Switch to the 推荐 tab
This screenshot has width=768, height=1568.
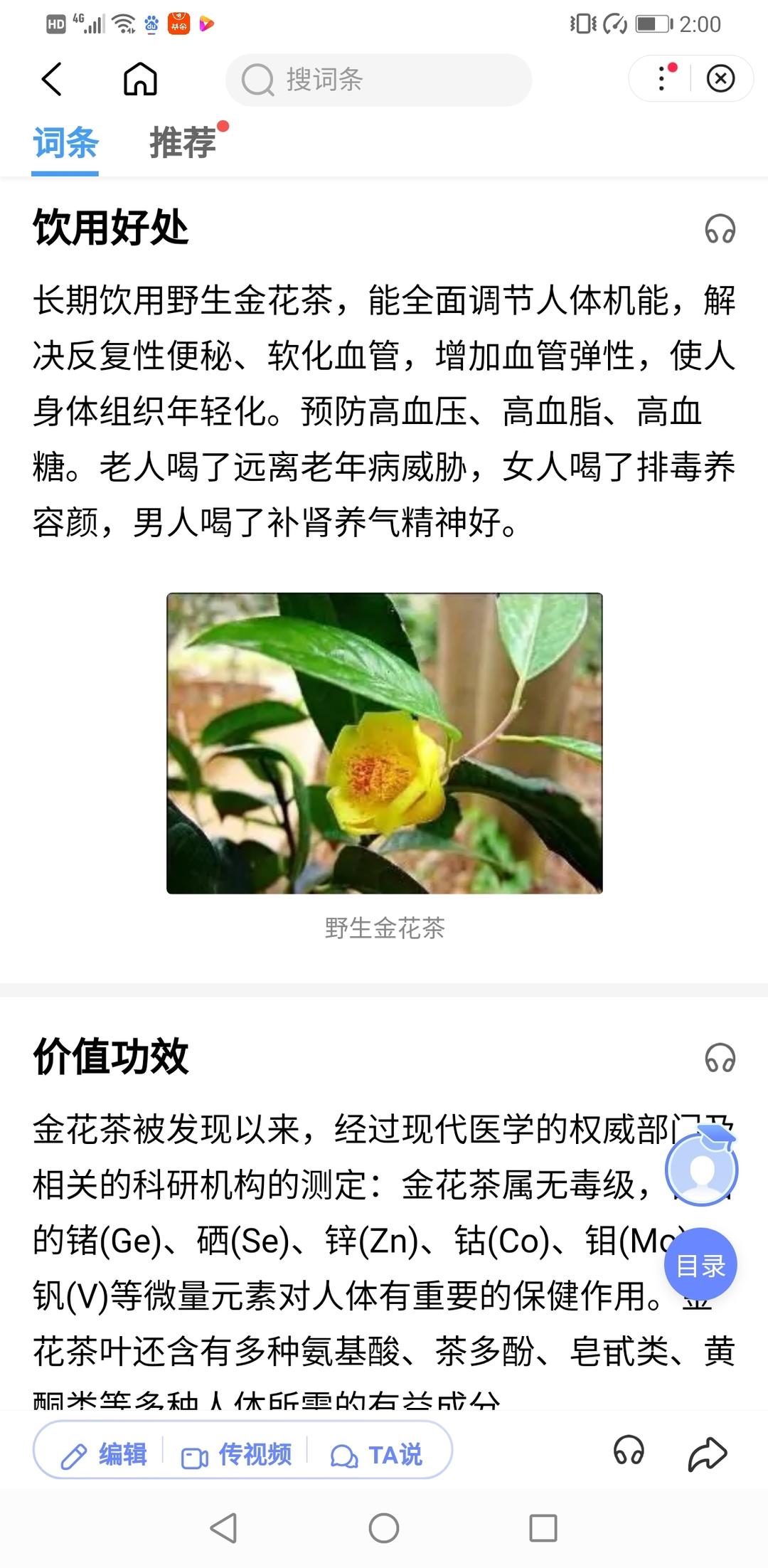click(182, 142)
